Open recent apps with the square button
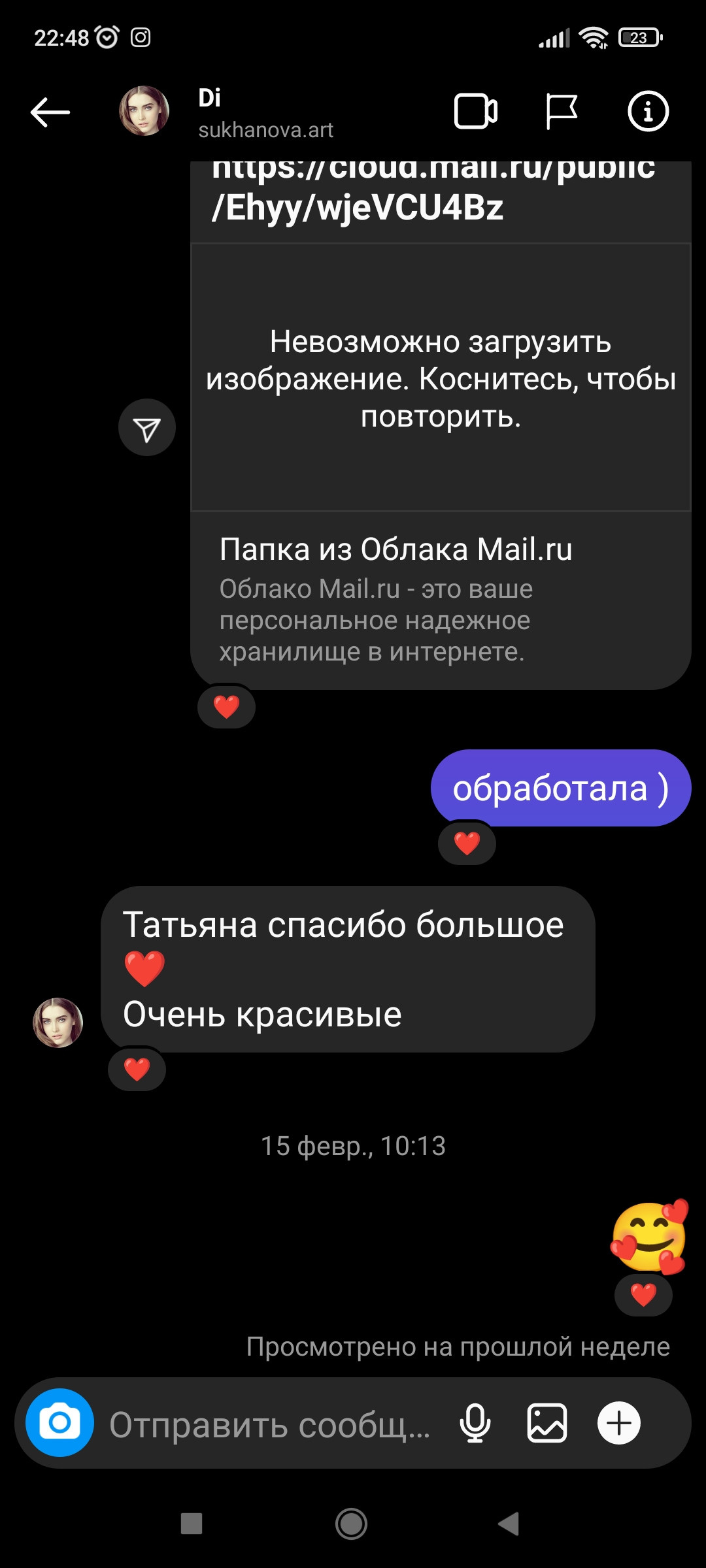The width and height of the screenshot is (706, 1568). (192, 1524)
